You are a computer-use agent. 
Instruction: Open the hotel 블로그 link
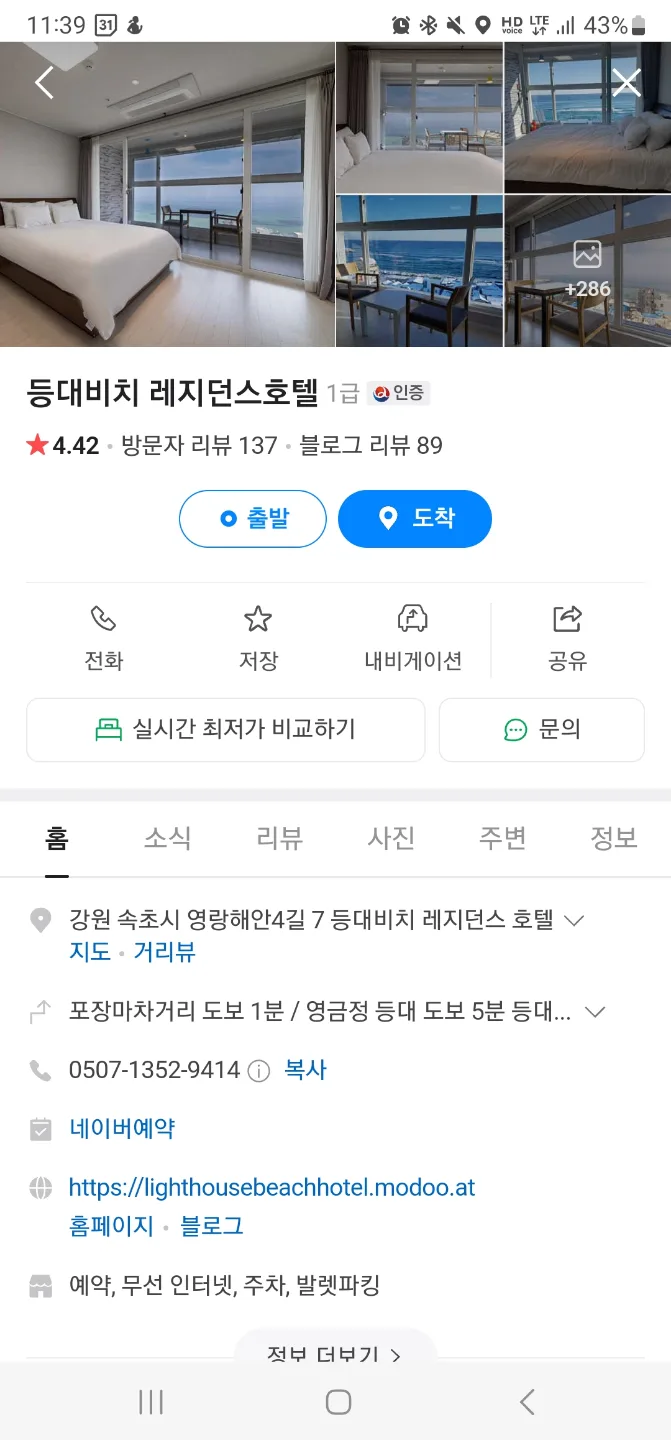[212, 1226]
